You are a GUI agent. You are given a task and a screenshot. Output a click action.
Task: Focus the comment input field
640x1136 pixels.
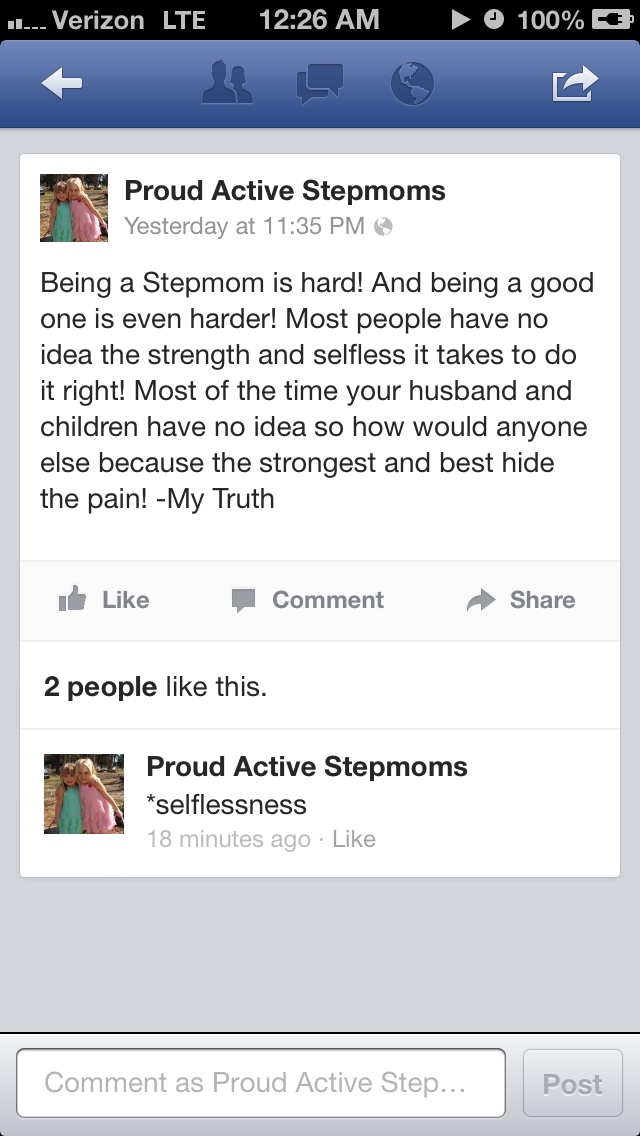pyautogui.click(x=261, y=1083)
